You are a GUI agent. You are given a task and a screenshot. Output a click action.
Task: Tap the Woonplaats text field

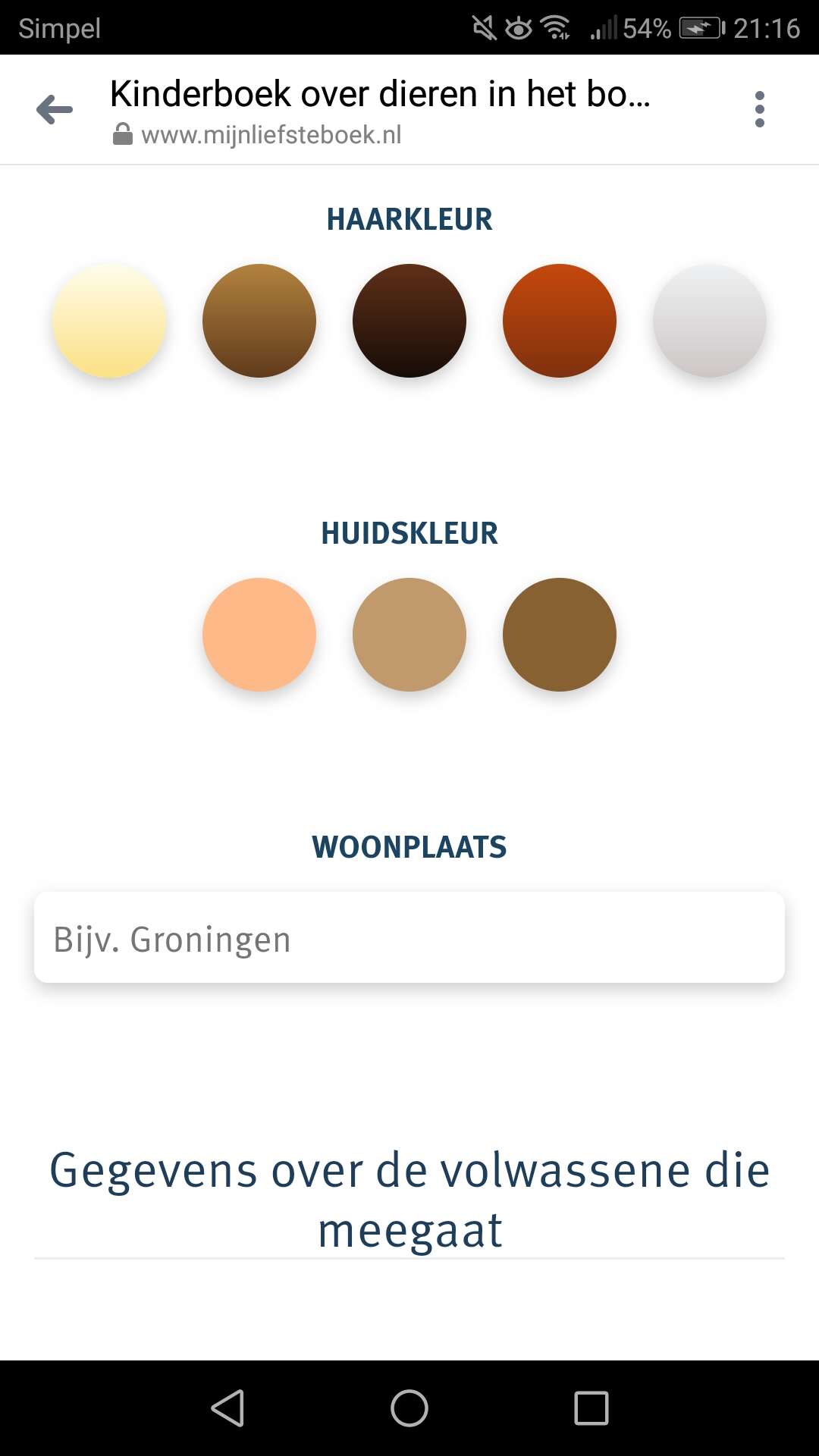pos(409,937)
